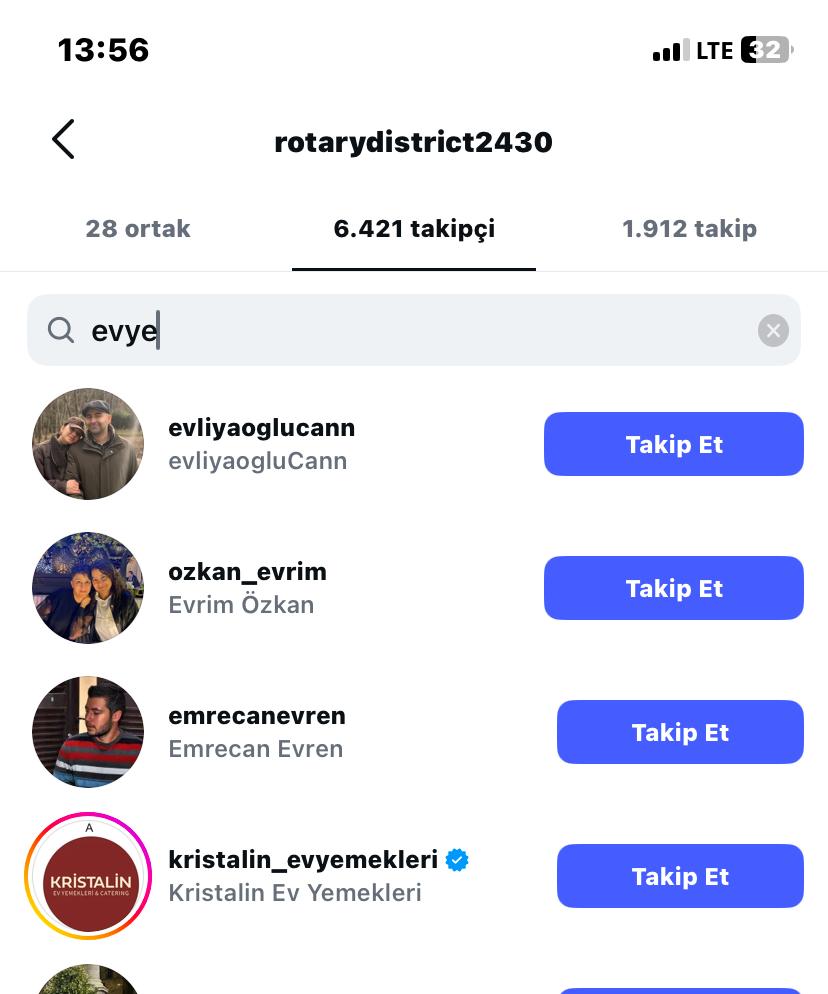Clear the search text

pyautogui.click(x=773, y=331)
